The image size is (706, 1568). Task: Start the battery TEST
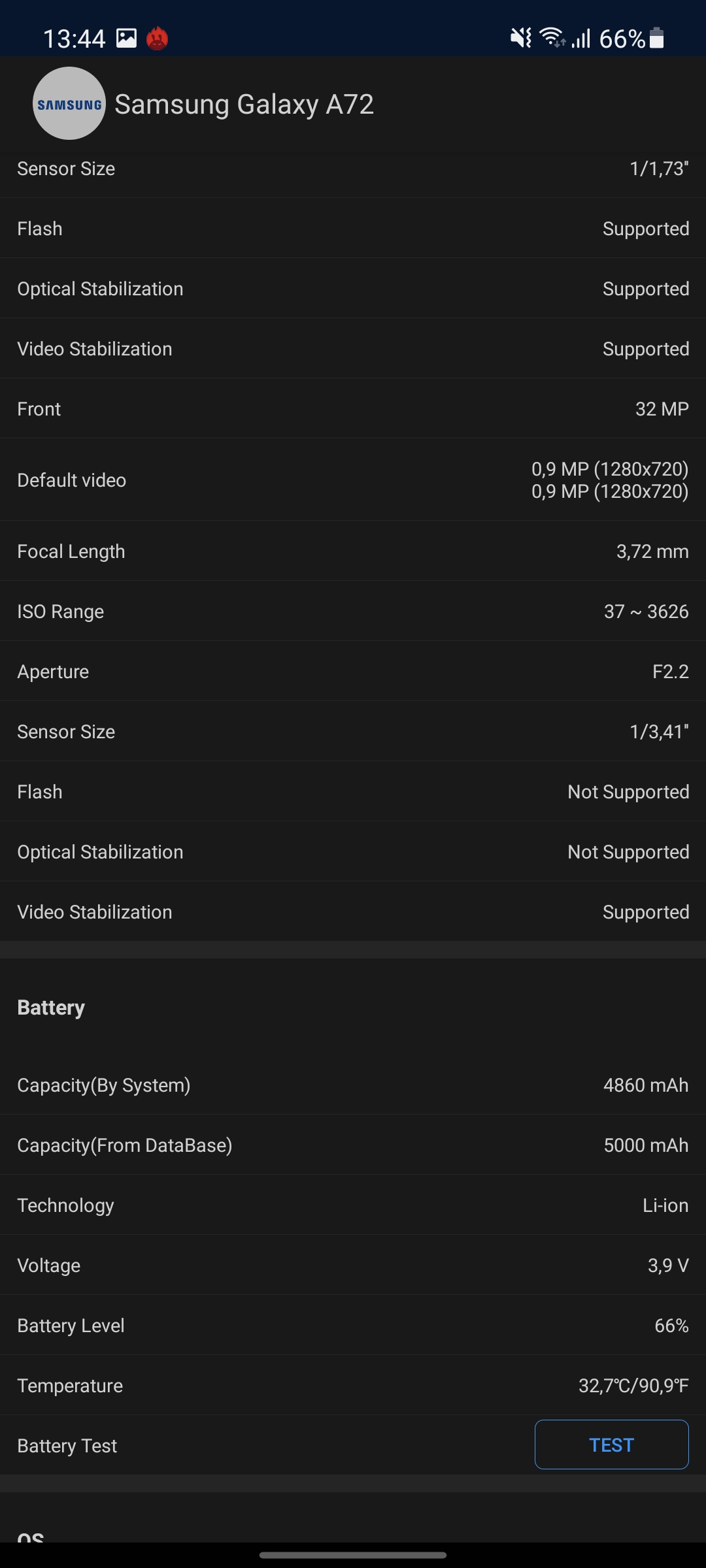[611, 1445]
